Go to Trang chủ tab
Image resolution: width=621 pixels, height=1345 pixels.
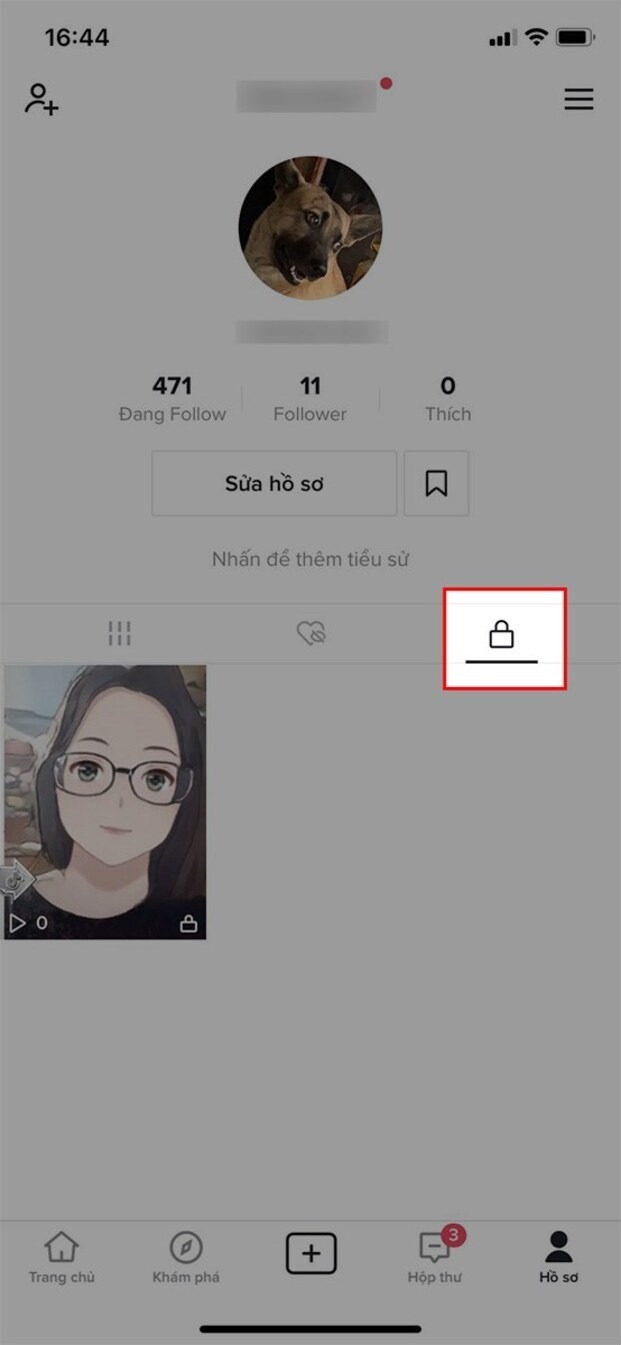coord(61,1257)
